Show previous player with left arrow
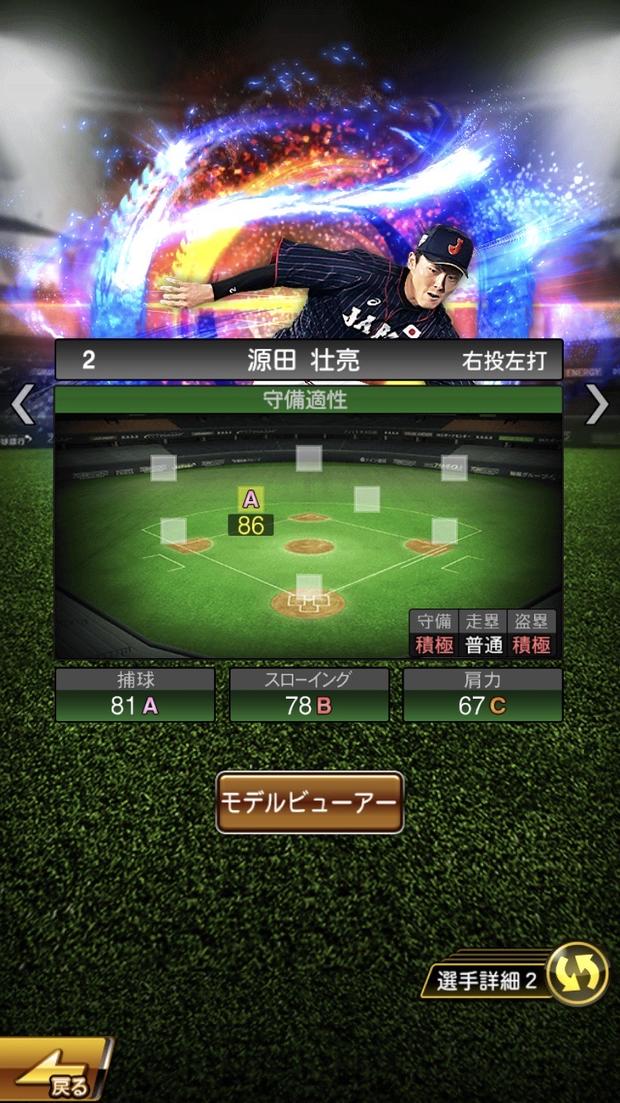The width and height of the screenshot is (620, 1103). tap(22, 404)
